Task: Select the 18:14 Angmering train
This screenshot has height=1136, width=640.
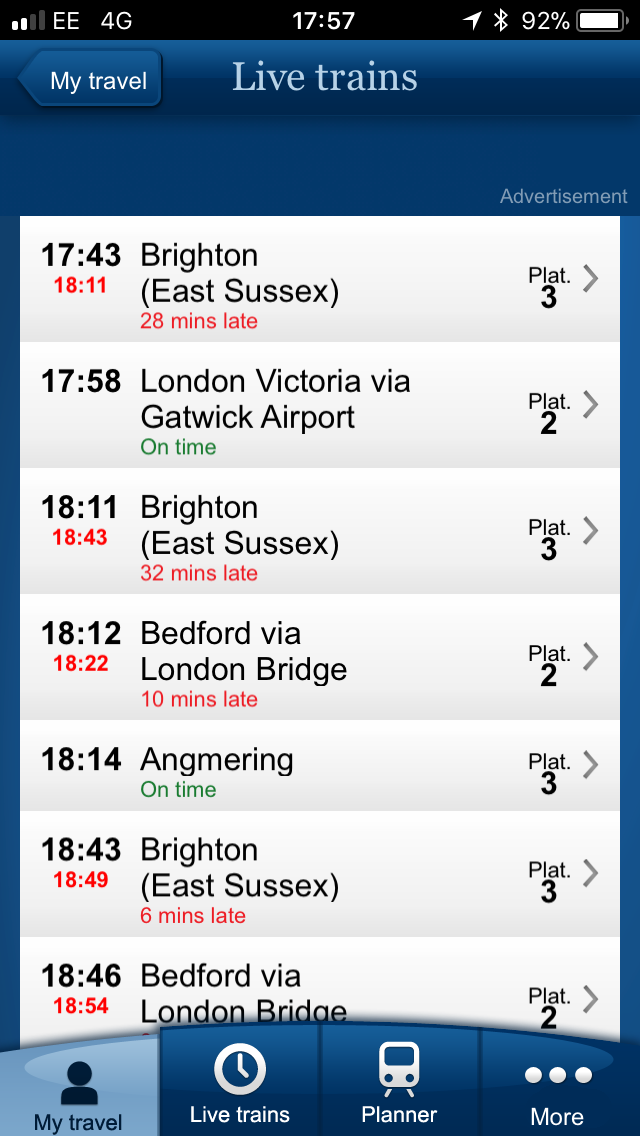Action: [320, 766]
